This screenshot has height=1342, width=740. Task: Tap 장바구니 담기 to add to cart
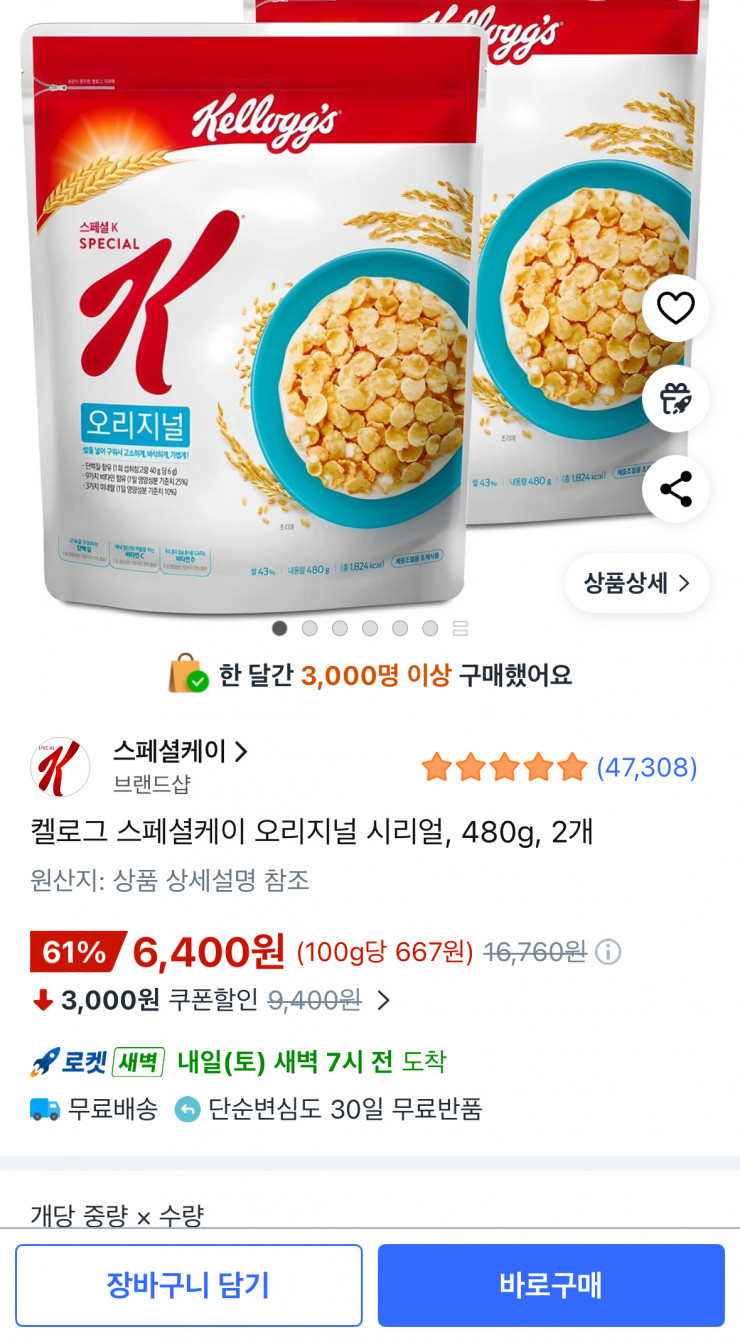189,1285
